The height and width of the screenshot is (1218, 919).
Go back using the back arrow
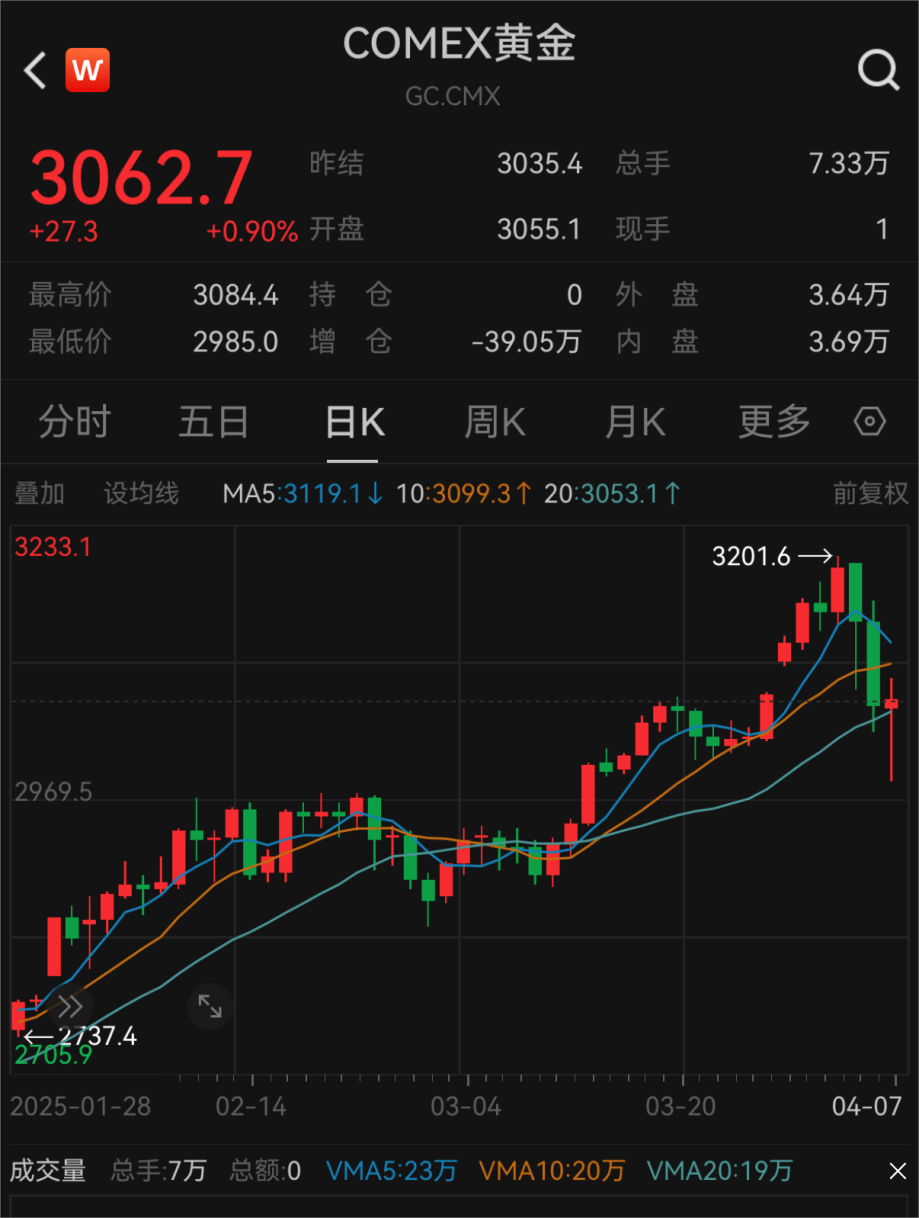[36, 71]
